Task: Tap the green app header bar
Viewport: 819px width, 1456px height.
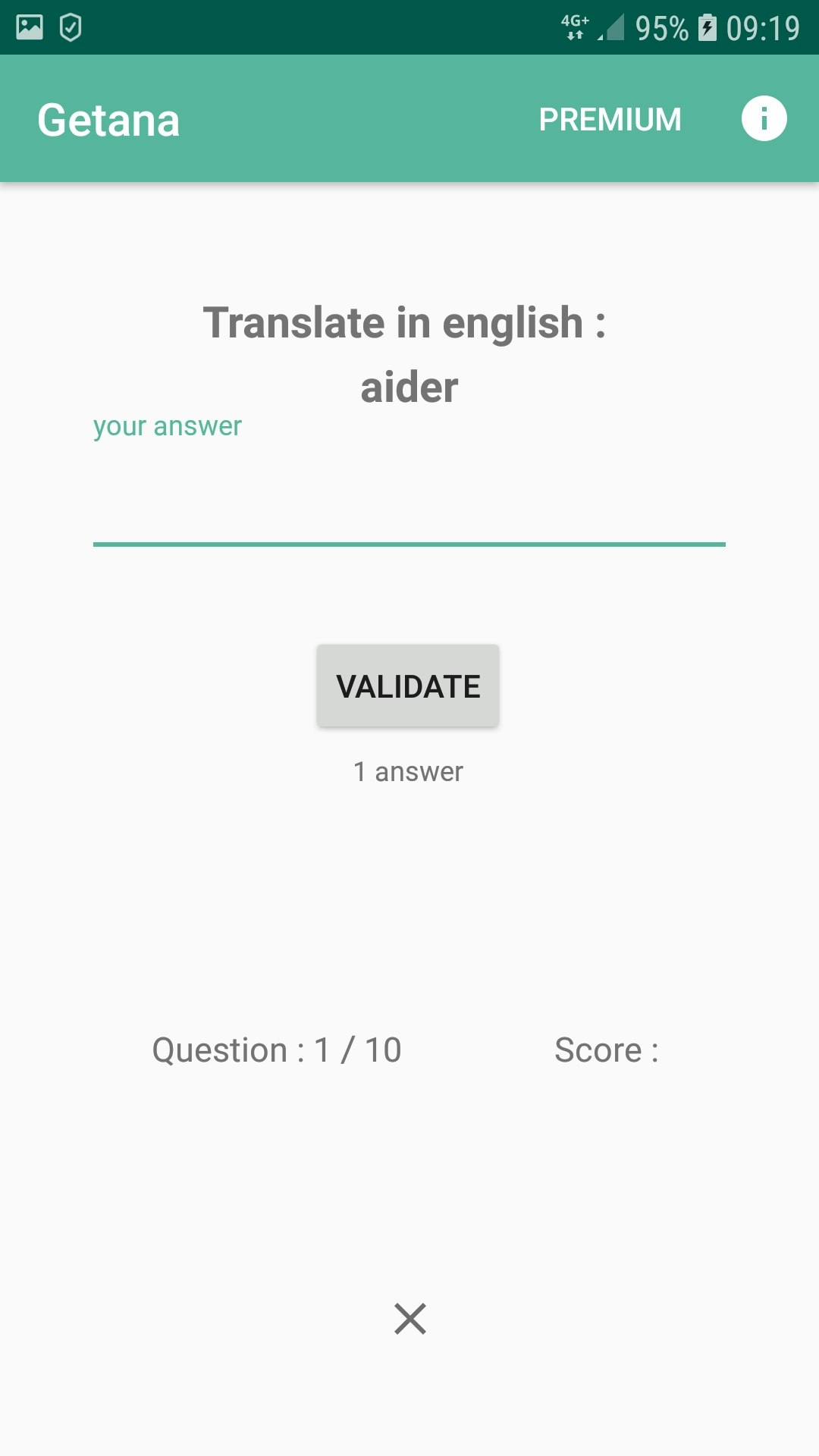Action: [x=341, y=118]
